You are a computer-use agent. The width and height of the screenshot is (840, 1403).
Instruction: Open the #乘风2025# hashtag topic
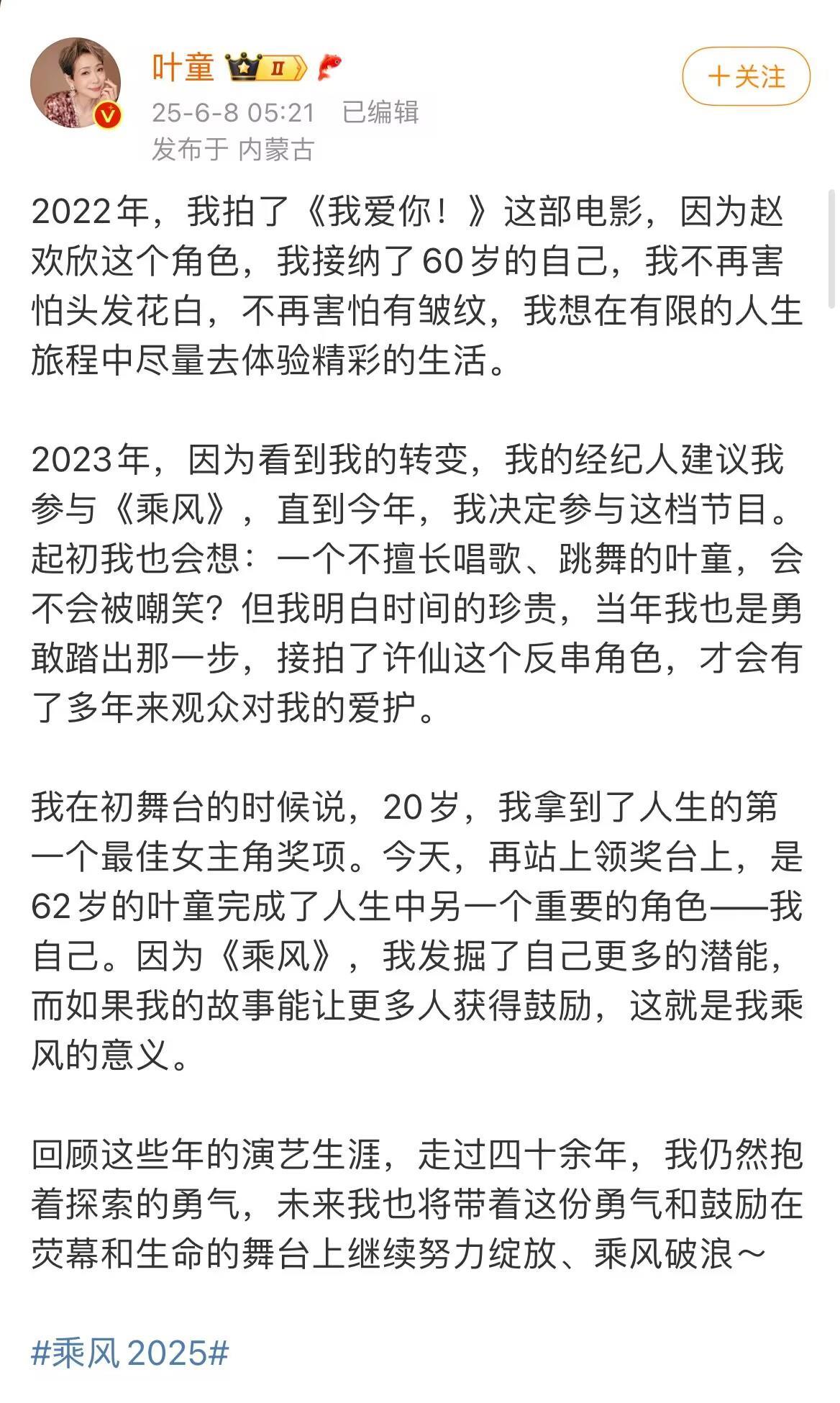[130, 1353]
